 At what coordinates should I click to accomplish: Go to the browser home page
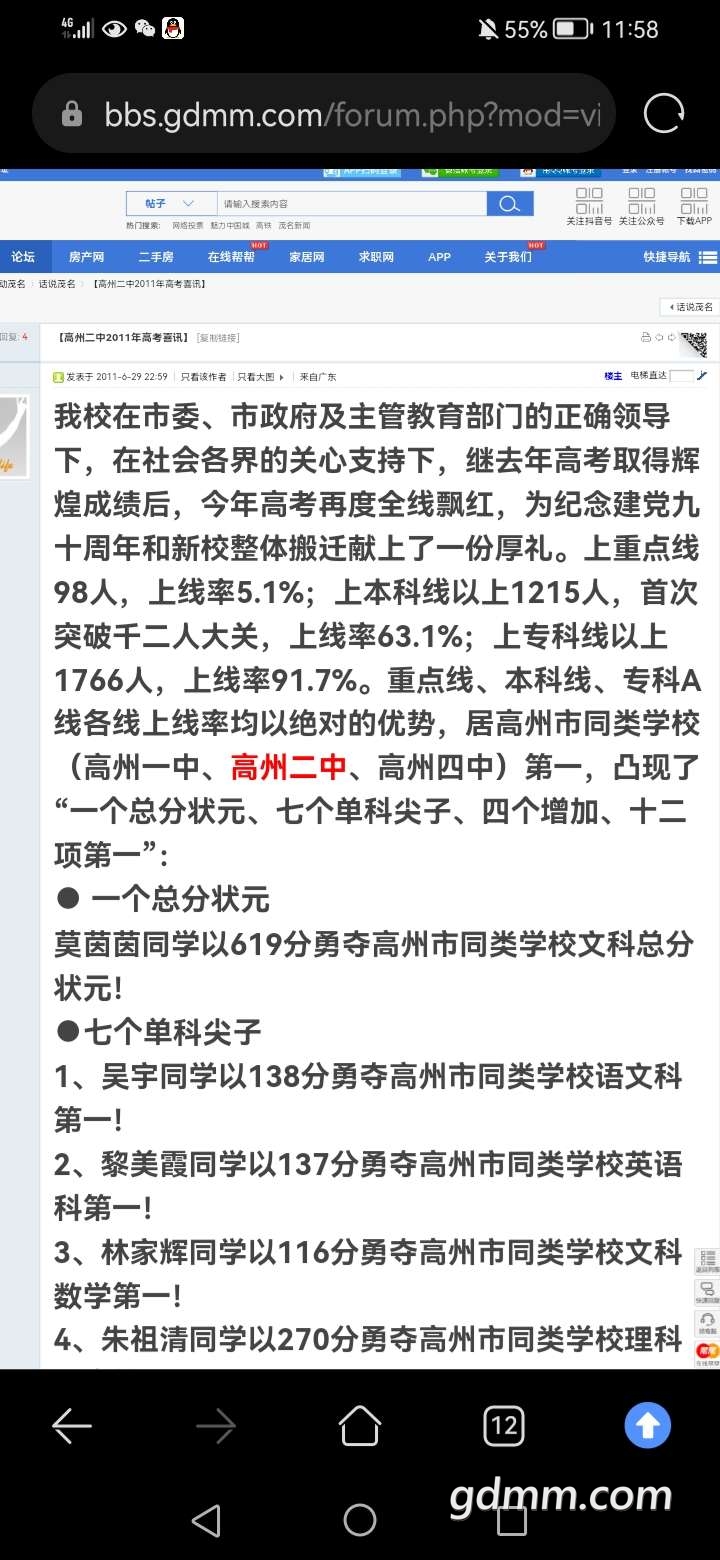pos(360,1425)
